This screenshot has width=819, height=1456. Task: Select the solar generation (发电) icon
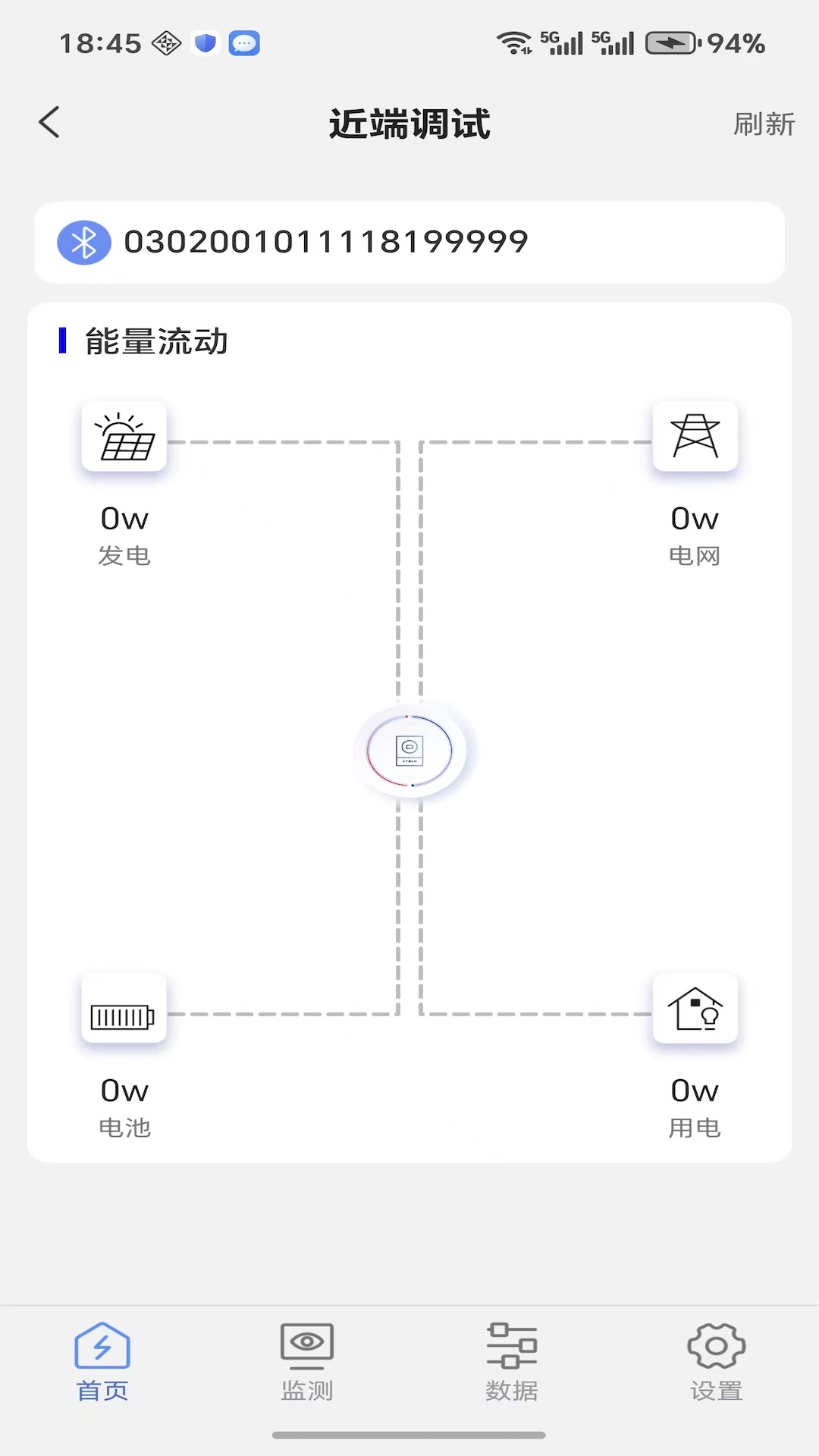click(x=124, y=437)
